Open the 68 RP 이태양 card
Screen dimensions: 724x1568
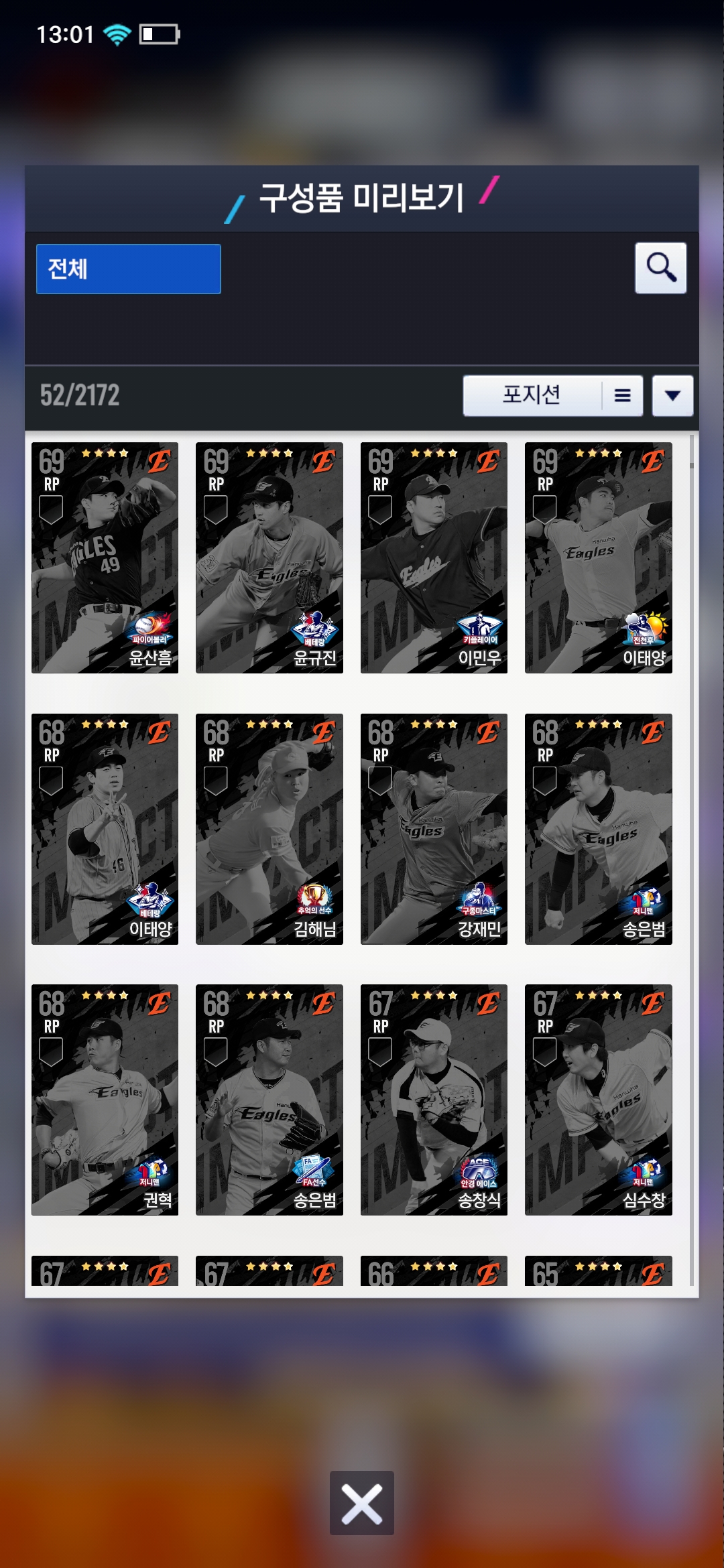click(x=105, y=829)
